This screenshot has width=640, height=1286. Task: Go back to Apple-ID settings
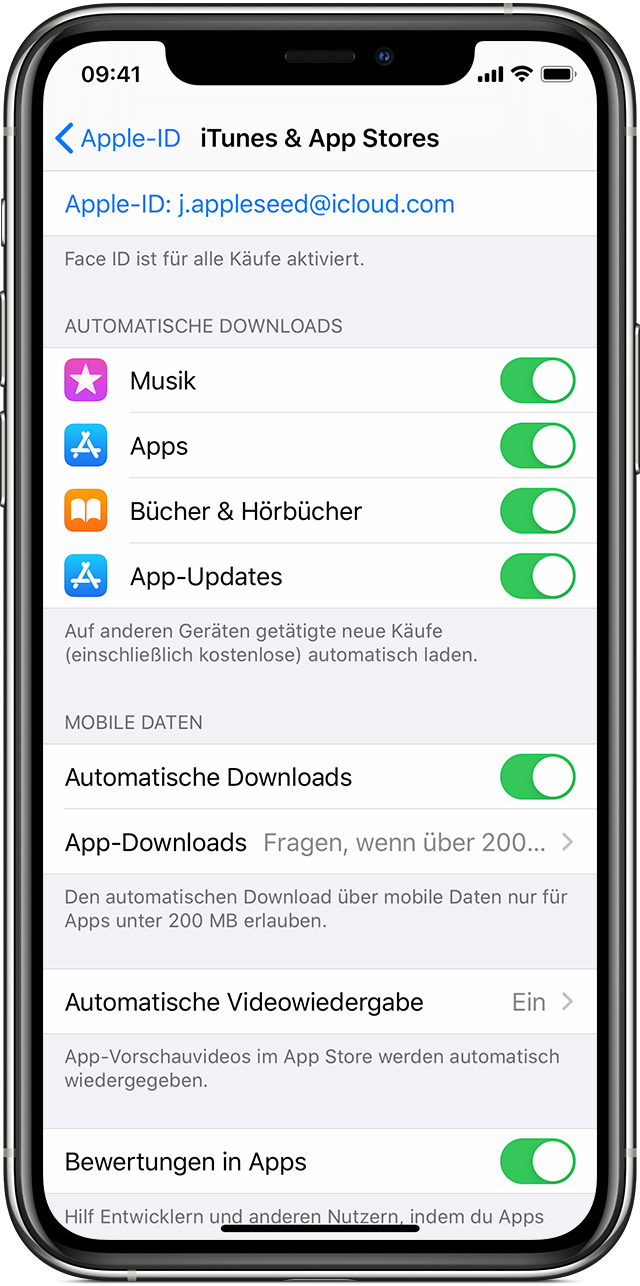tap(118, 138)
